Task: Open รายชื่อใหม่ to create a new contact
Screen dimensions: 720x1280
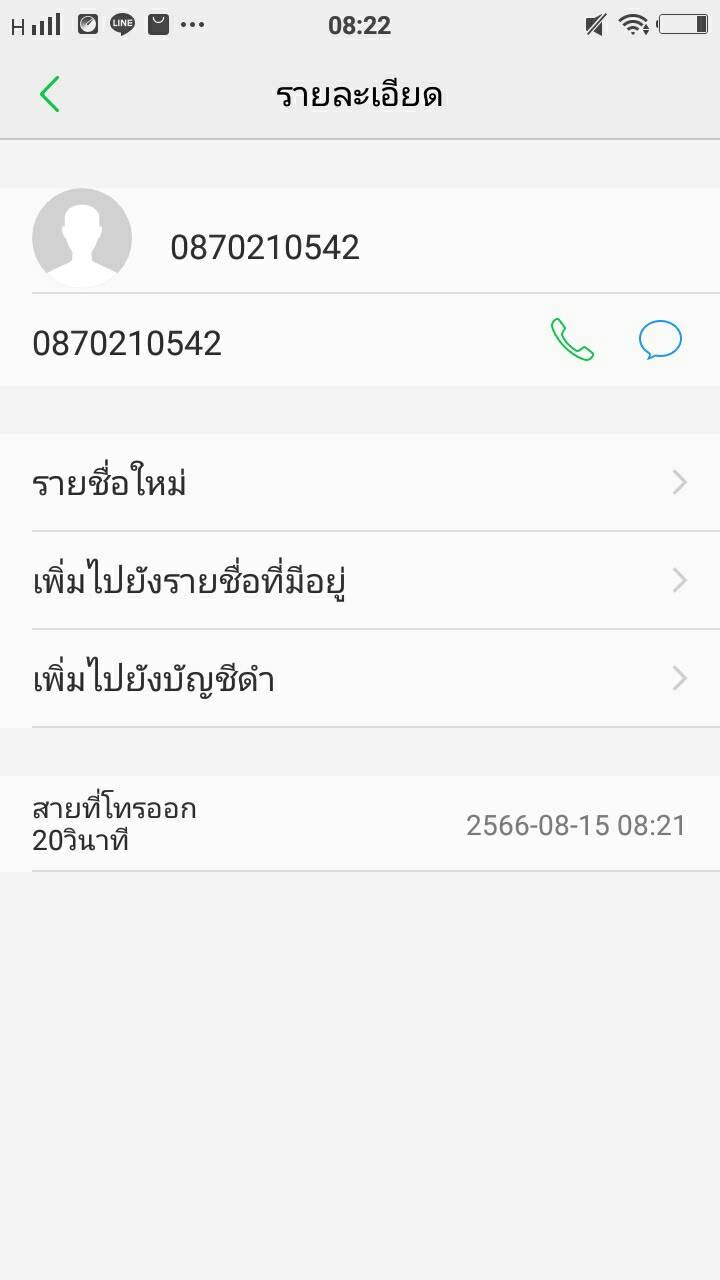Action: (360, 483)
